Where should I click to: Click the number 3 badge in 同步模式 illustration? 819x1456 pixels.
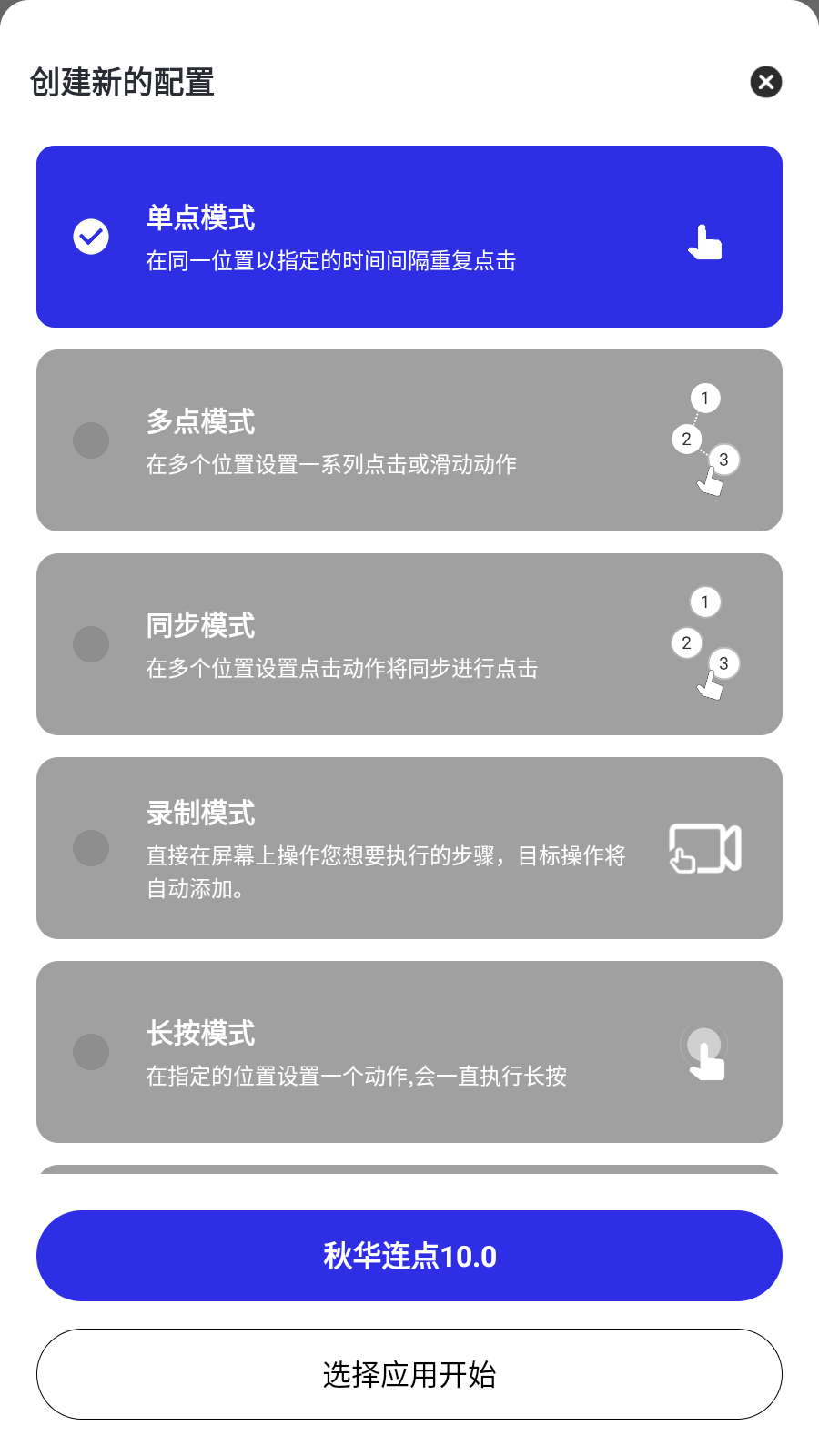[723, 665]
